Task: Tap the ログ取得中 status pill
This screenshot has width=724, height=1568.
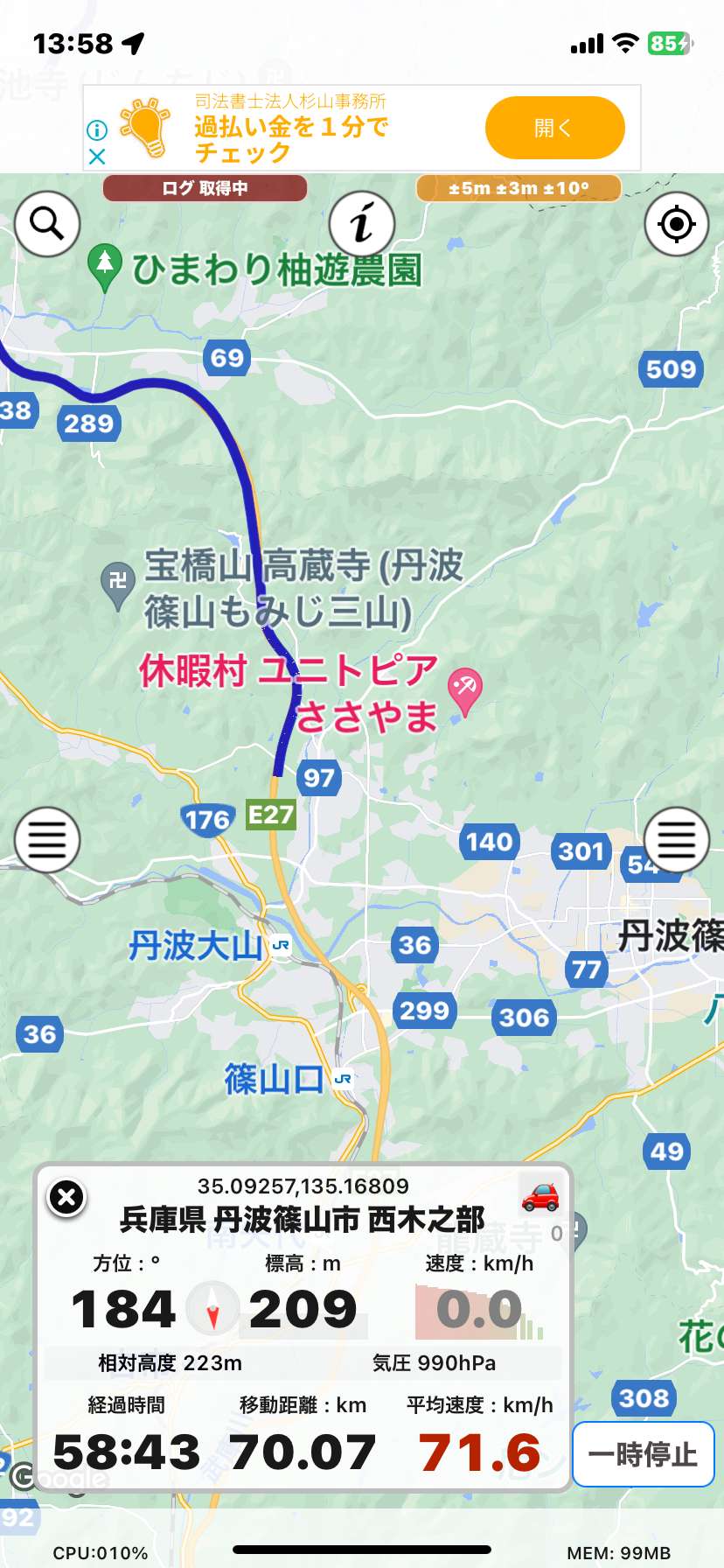Action: (205, 188)
